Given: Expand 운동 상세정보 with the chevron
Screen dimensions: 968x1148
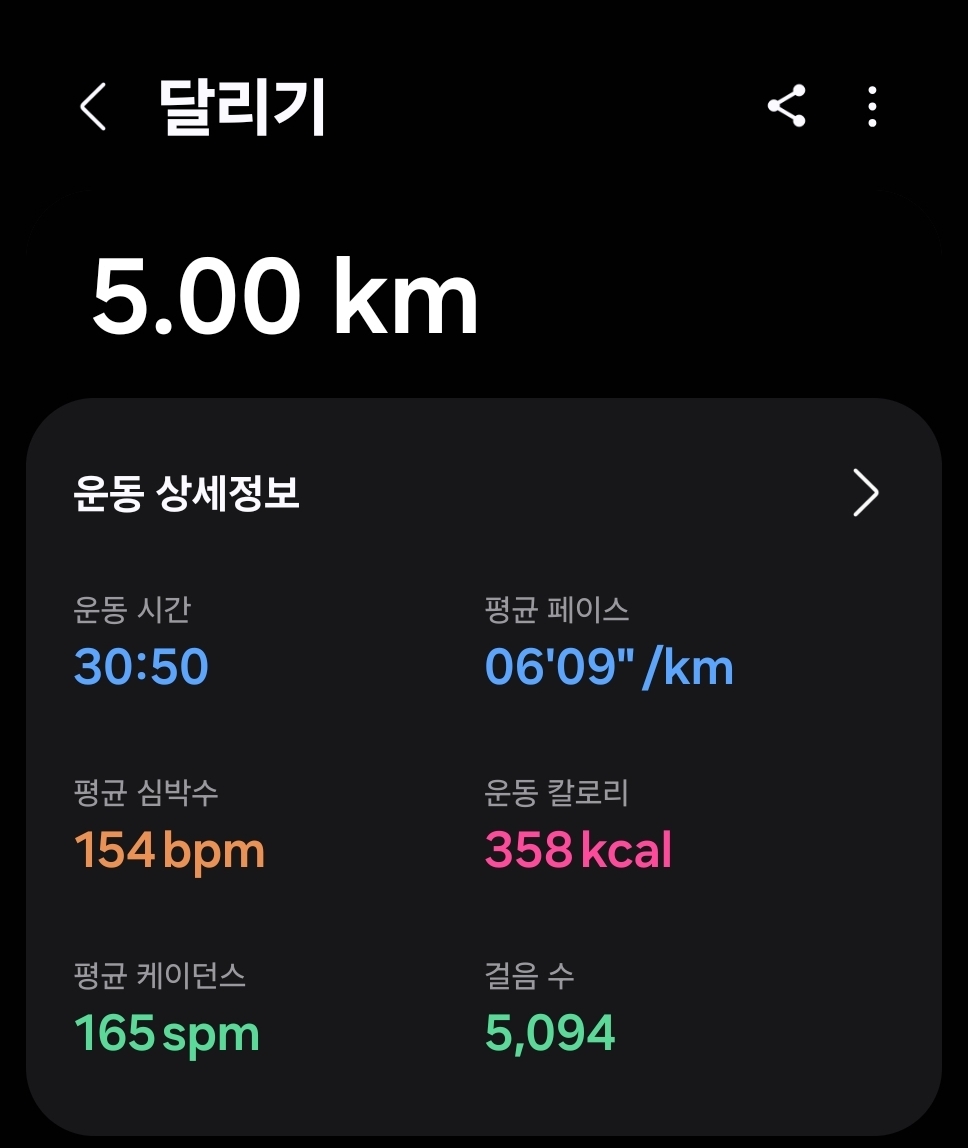Looking at the screenshot, I should [x=865, y=493].
